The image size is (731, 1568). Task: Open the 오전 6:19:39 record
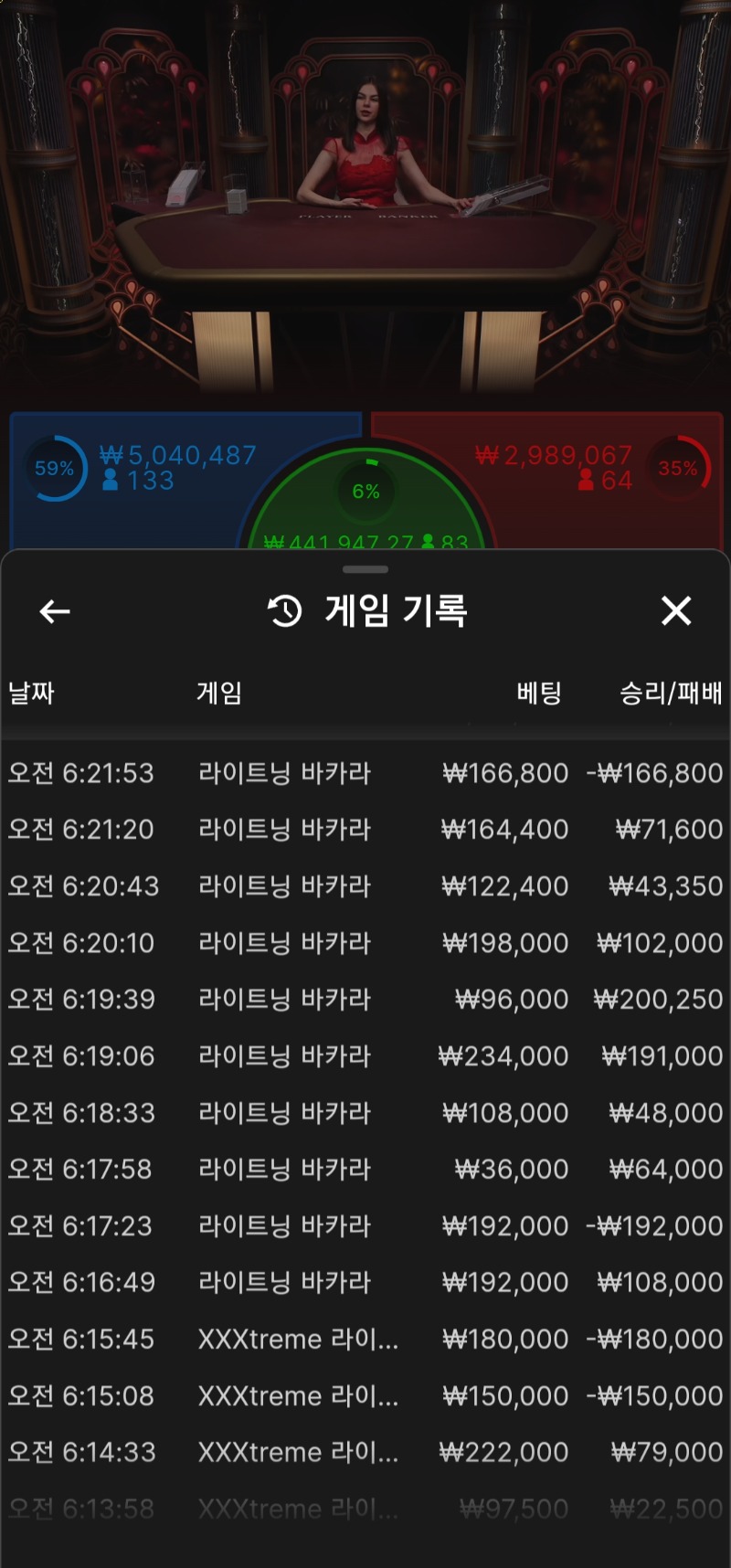point(365,1000)
